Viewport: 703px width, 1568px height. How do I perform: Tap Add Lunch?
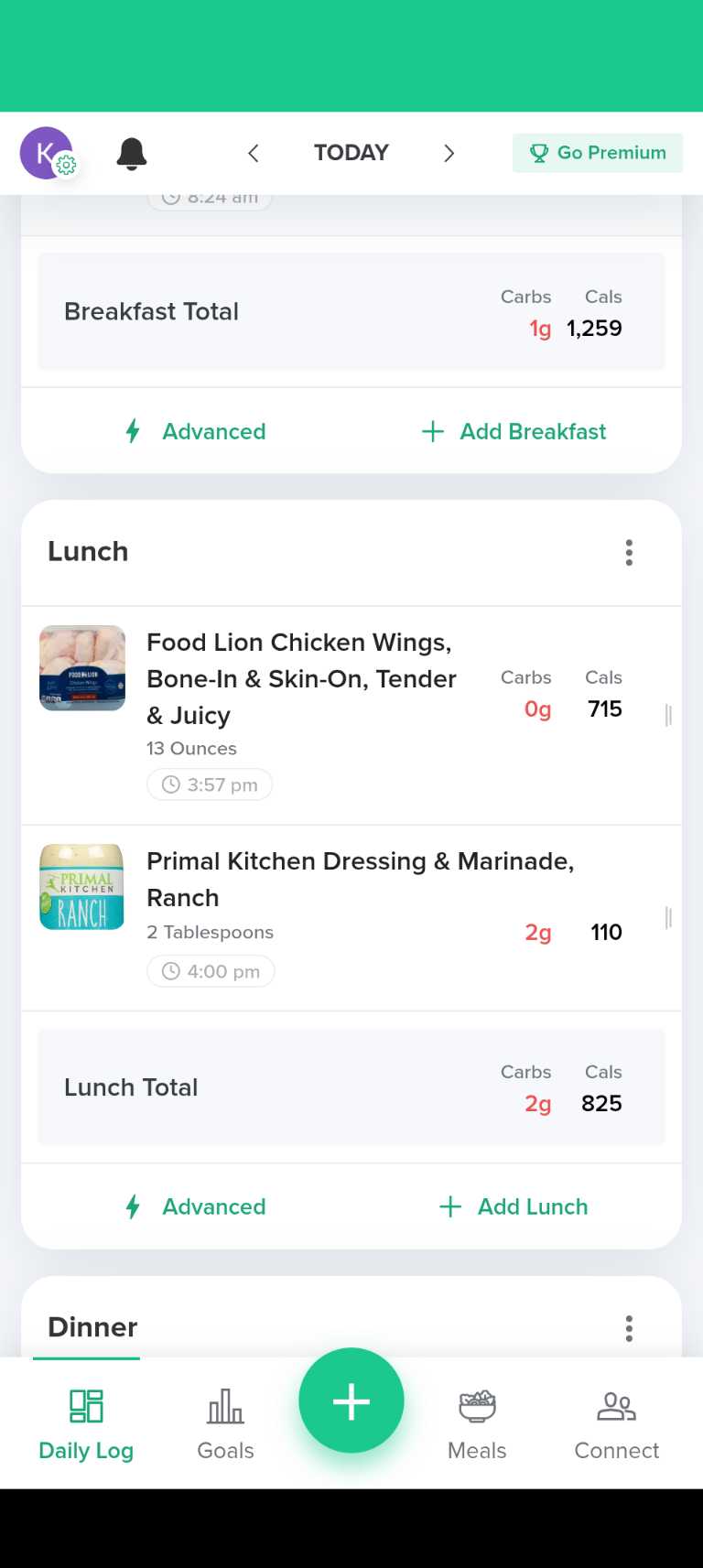(514, 1206)
